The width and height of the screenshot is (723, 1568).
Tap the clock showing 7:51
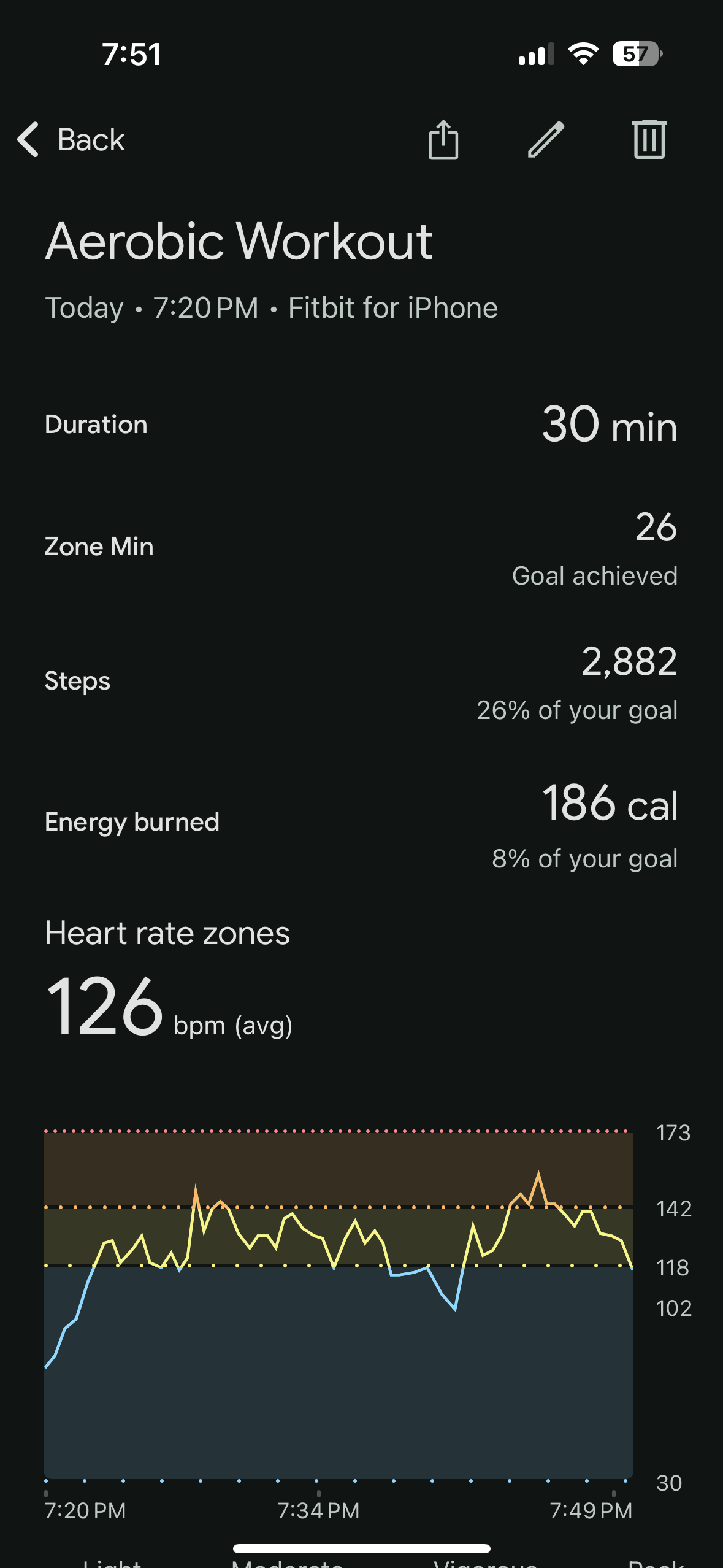(134, 54)
